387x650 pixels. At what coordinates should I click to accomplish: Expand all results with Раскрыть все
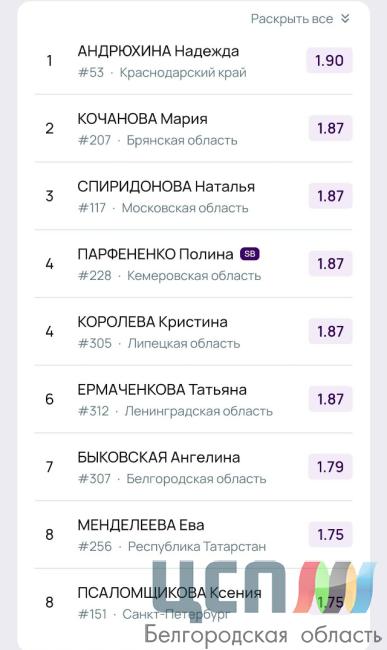click(300, 19)
